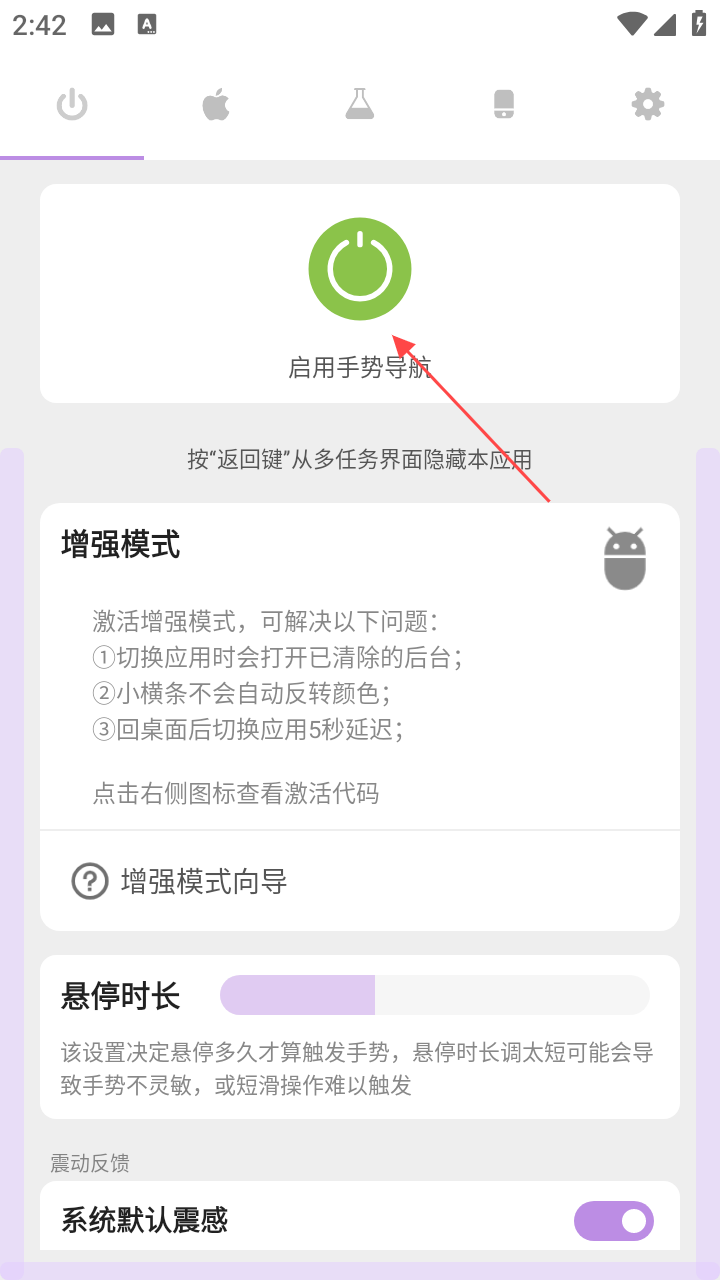Open the settings gear tab
This screenshot has height=1280, width=720.
[x=648, y=104]
